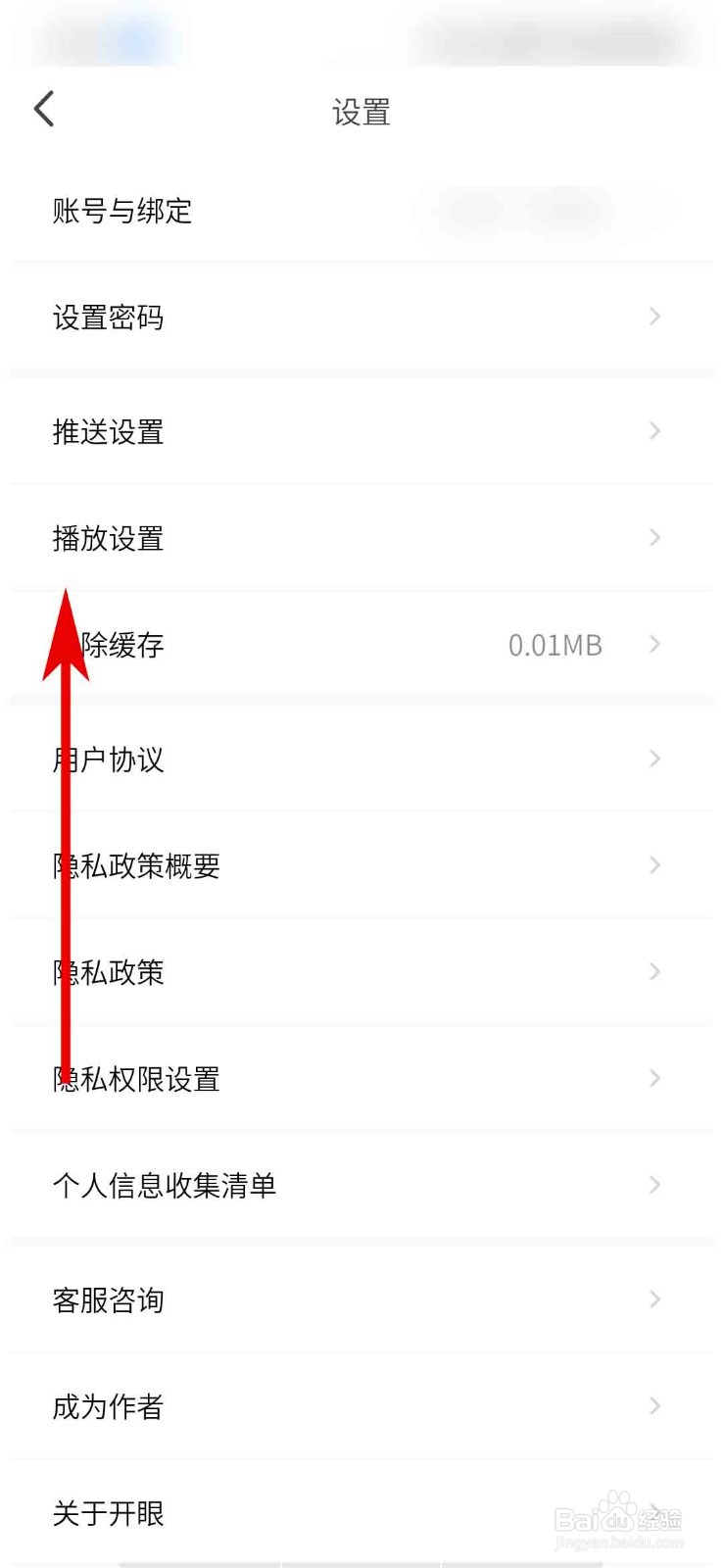Open 推送设置 push notification settings
The image size is (723, 1568).
point(109,431)
